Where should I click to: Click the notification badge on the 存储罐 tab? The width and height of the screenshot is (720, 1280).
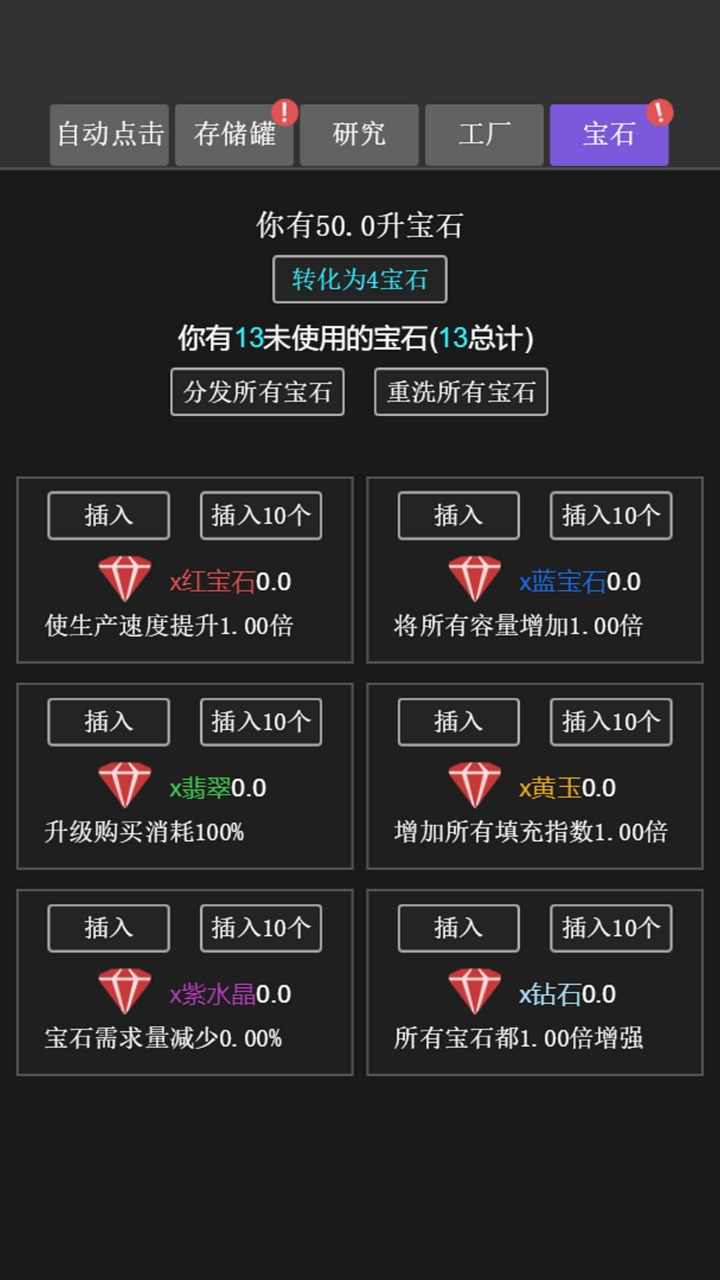tap(286, 112)
